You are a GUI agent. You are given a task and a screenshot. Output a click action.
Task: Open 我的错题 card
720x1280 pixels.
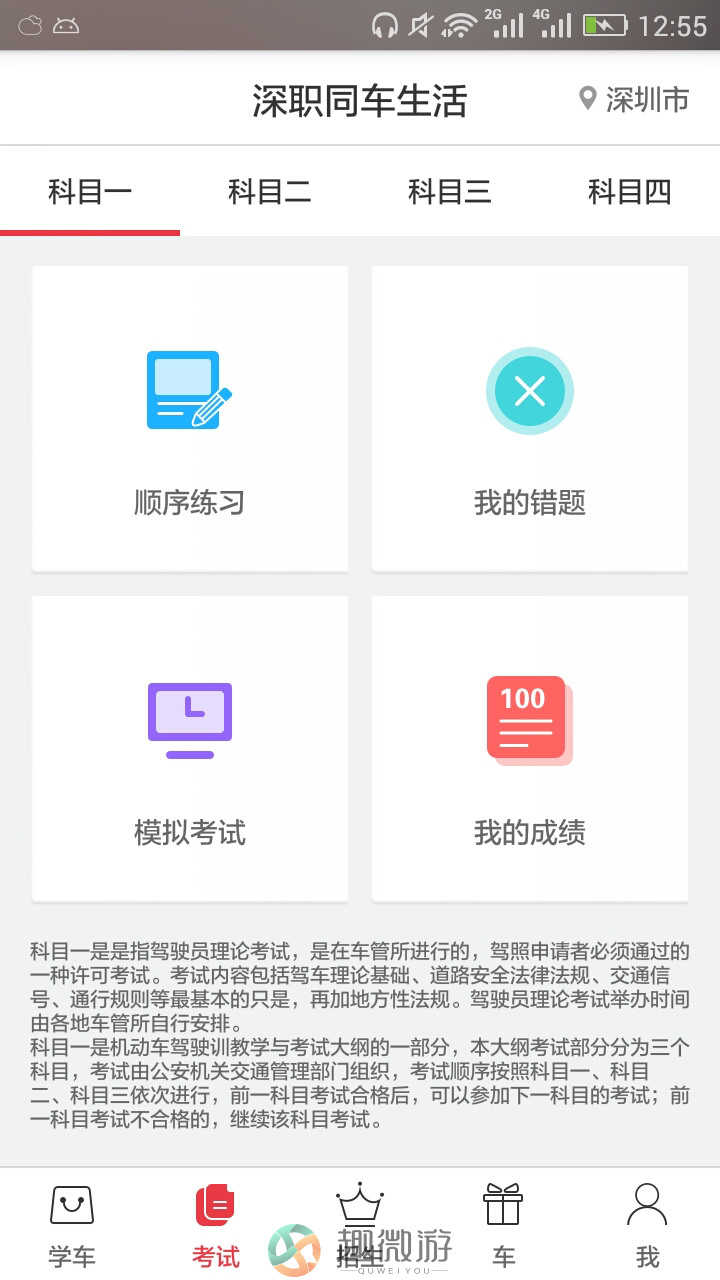530,419
